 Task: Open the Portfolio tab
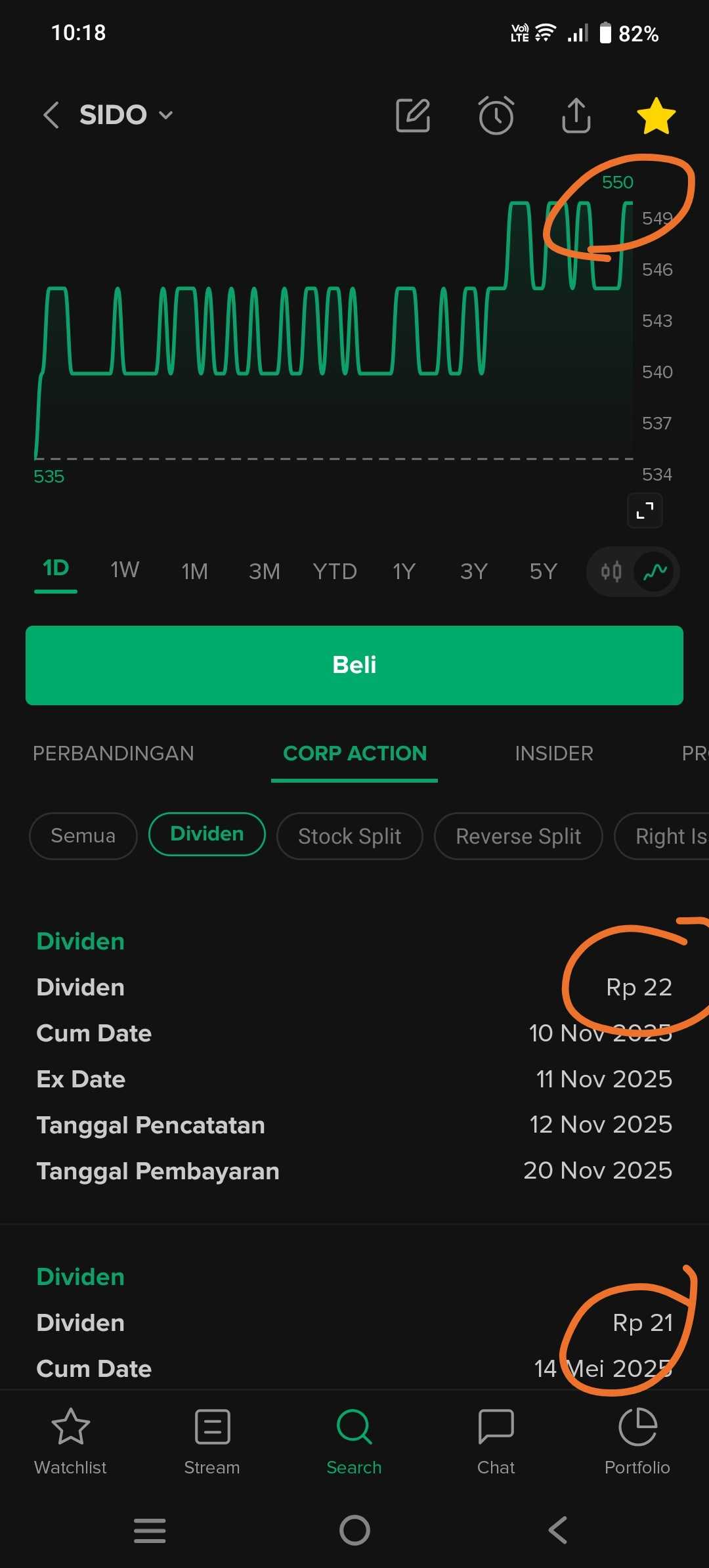point(637,1441)
